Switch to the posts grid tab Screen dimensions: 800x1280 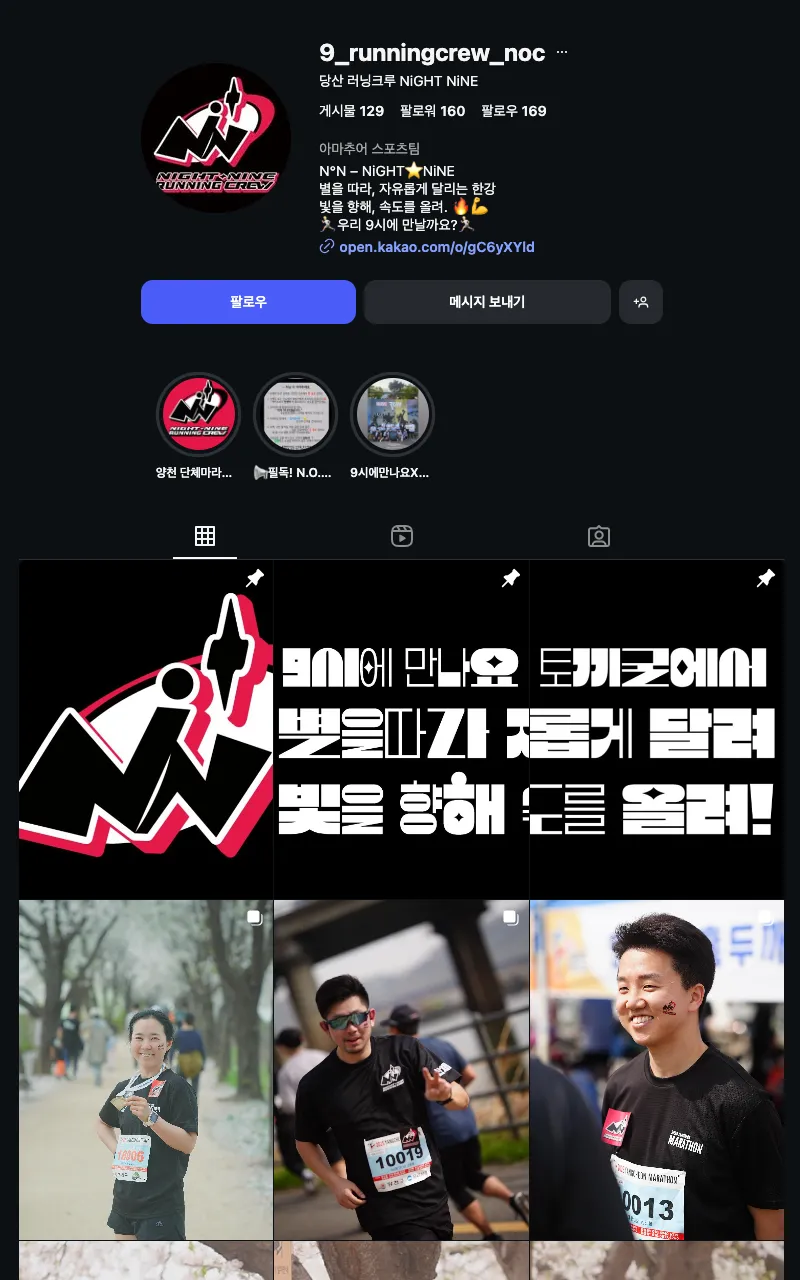click(205, 536)
